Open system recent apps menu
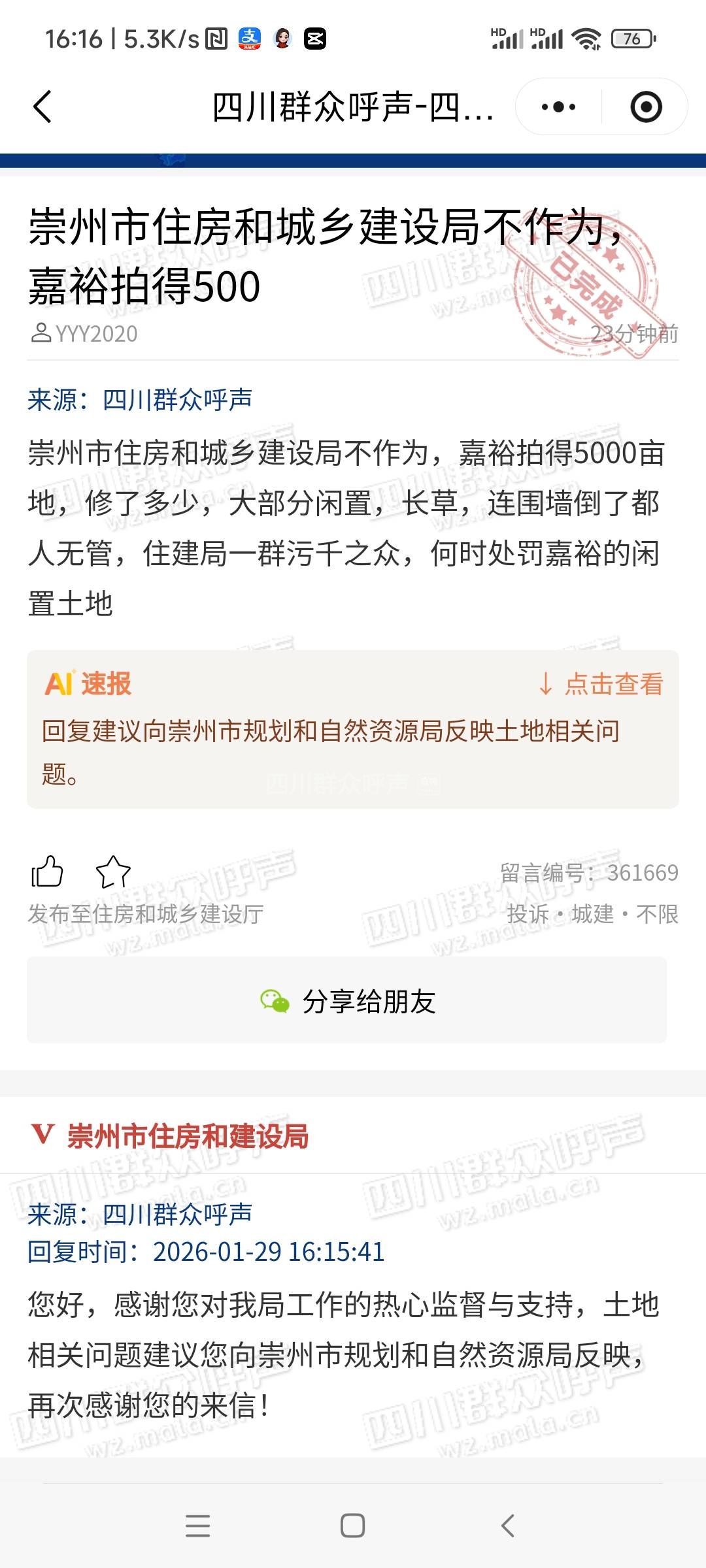Image resolution: width=706 pixels, height=1568 pixels. tap(197, 1526)
